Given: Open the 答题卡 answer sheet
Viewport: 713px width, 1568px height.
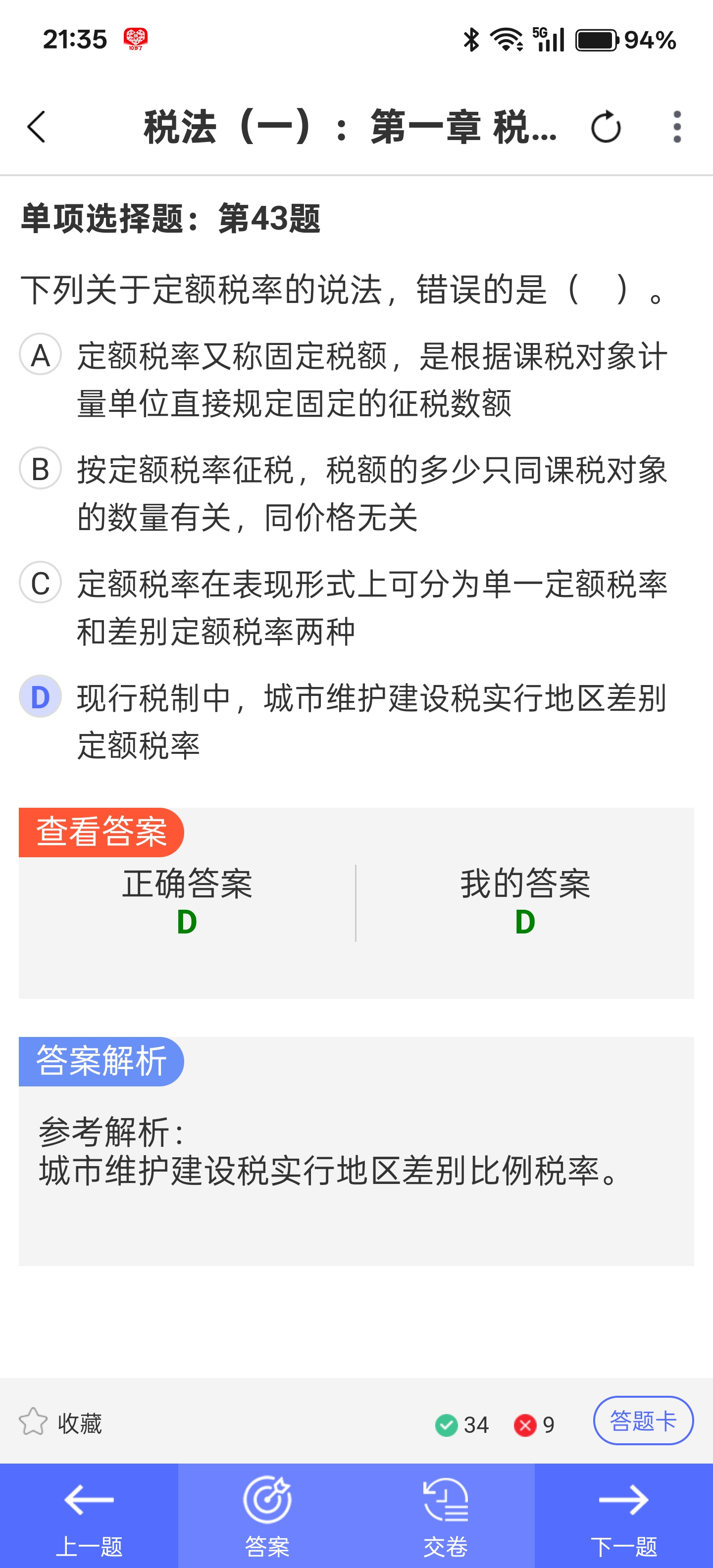Looking at the screenshot, I should (x=643, y=1421).
